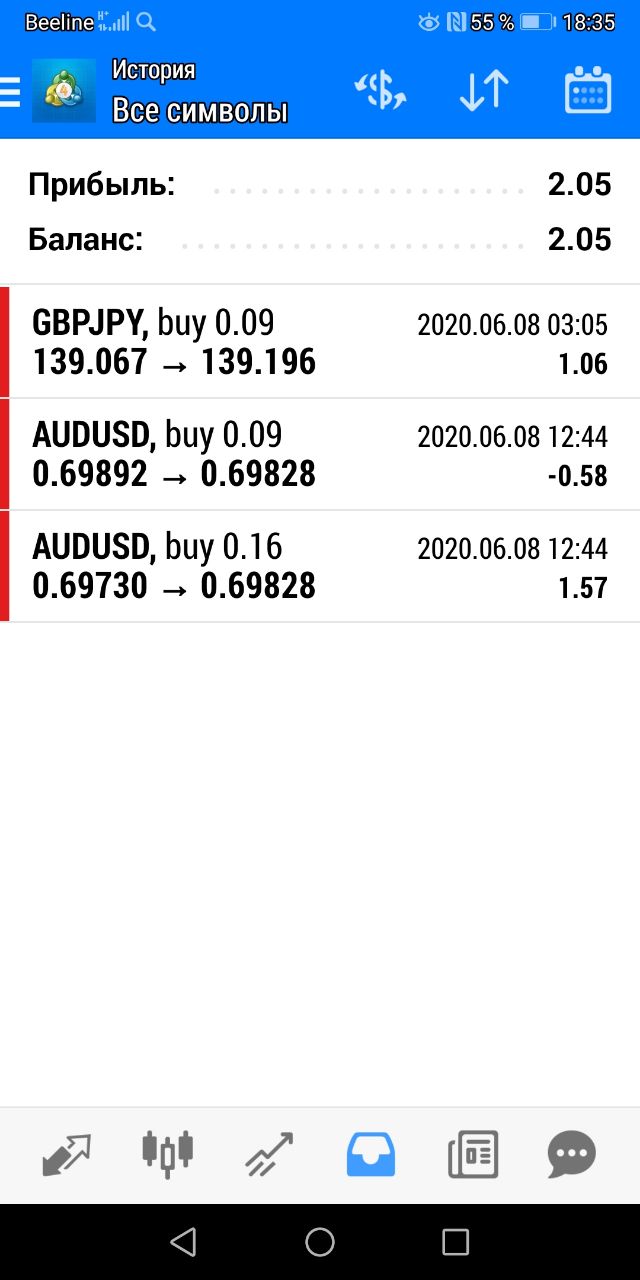Tap the sort arrows icon
Screen dimensions: 640x1280
(484, 91)
